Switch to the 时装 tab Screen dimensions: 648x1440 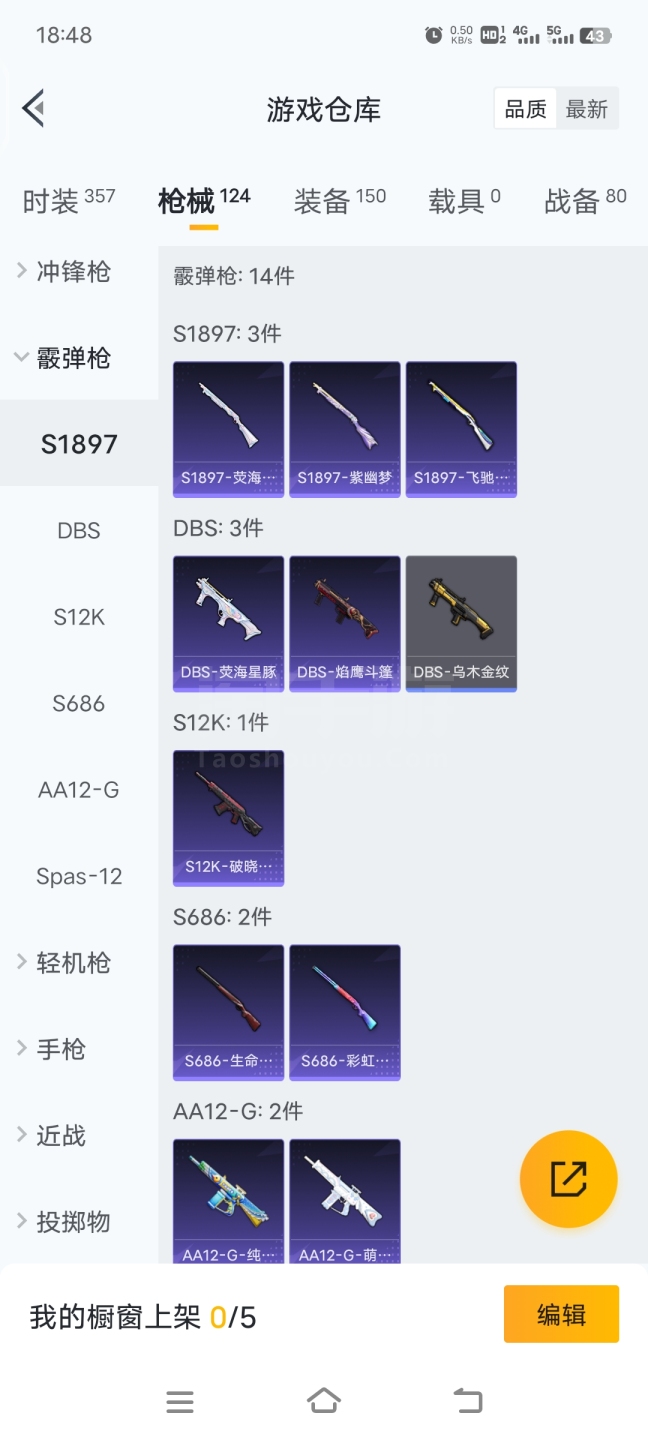coord(68,201)
